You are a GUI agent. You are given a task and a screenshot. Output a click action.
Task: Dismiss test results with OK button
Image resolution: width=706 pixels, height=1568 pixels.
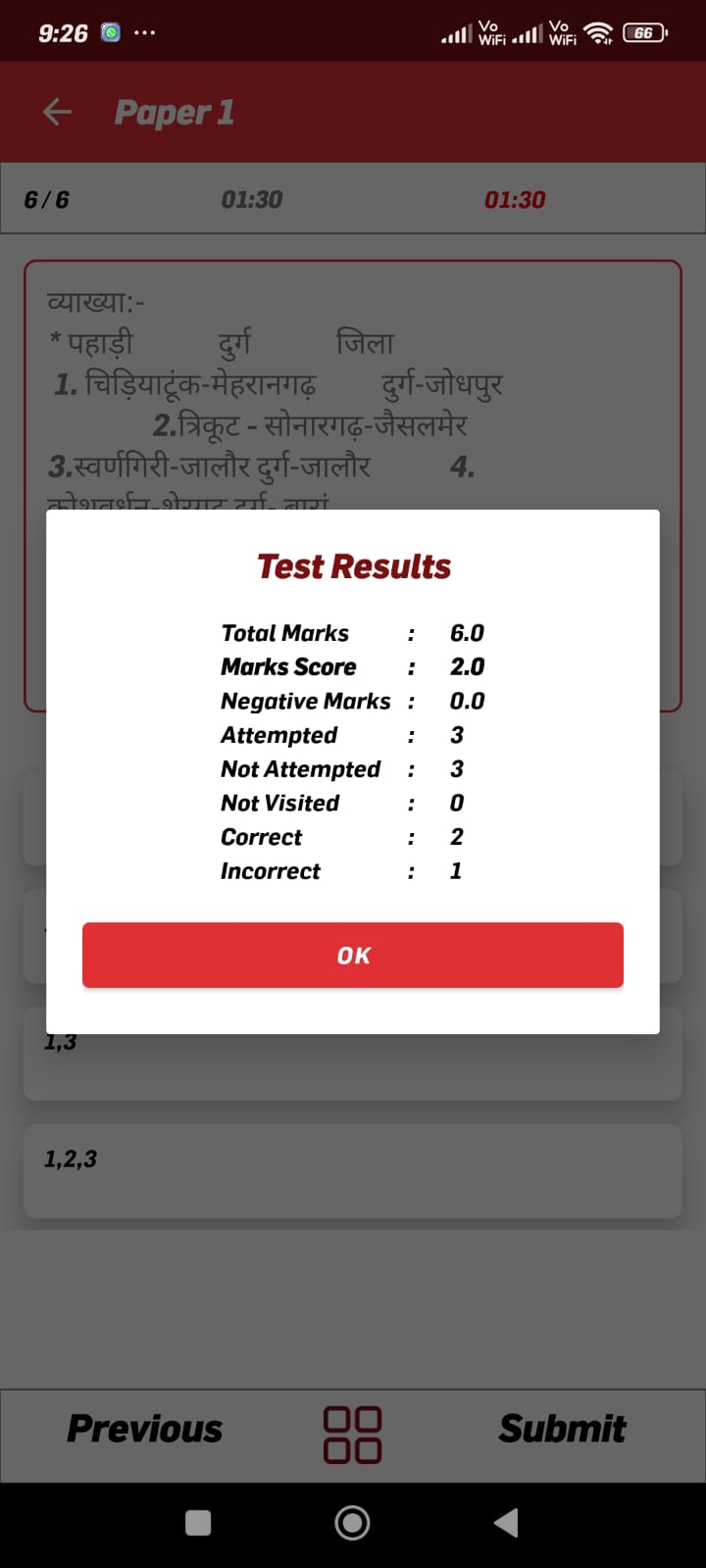tap(353, 955)
